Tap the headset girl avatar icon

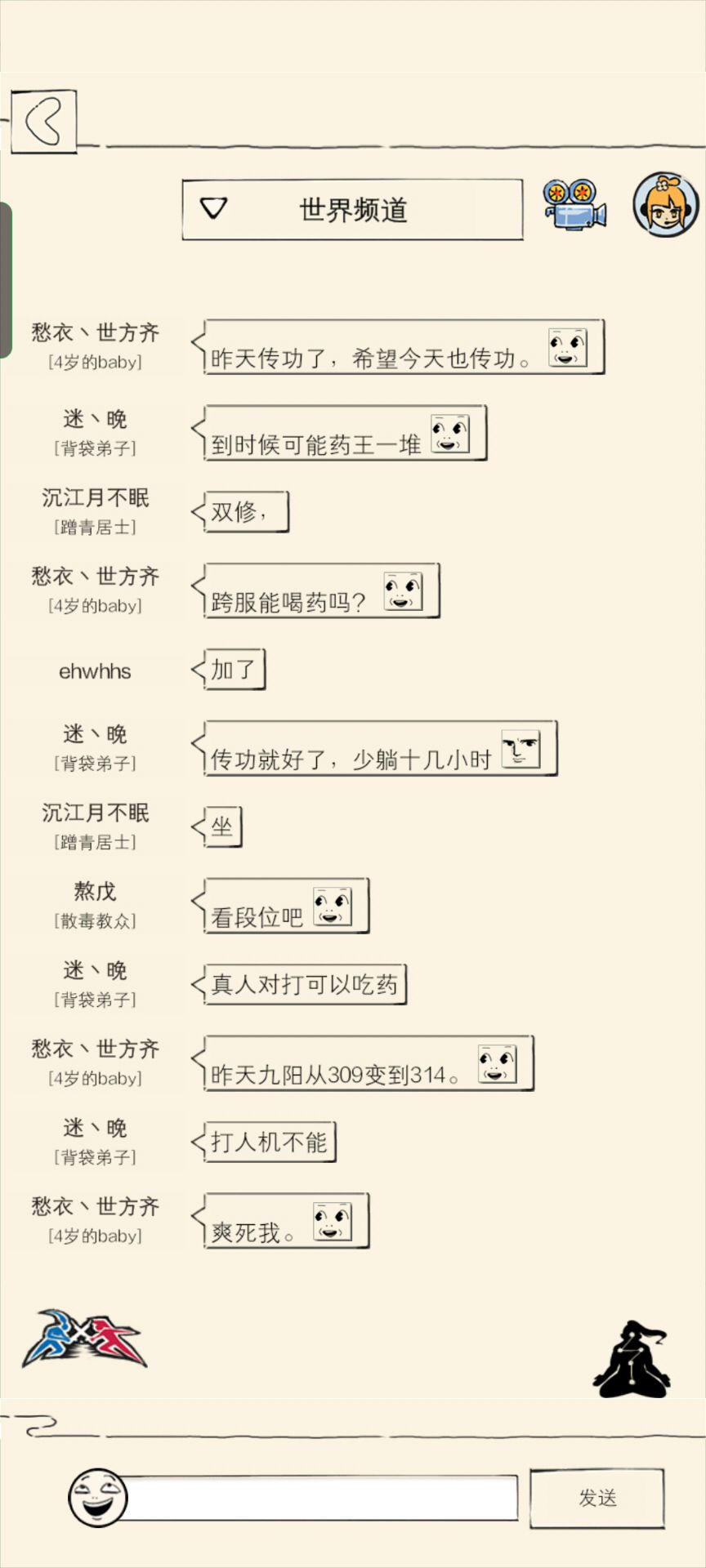point(666,204)
